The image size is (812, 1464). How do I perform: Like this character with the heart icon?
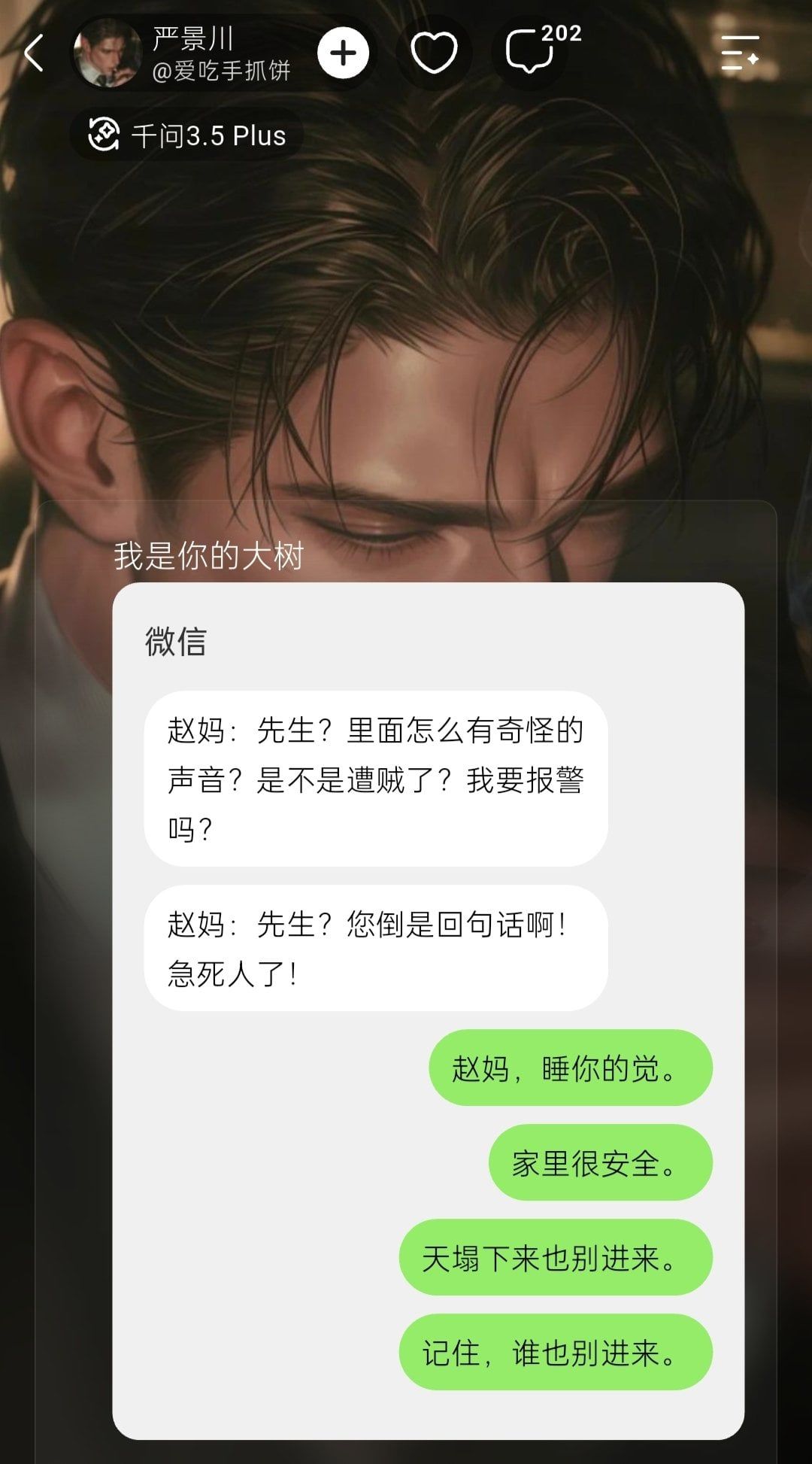click(x=434, y=53)
